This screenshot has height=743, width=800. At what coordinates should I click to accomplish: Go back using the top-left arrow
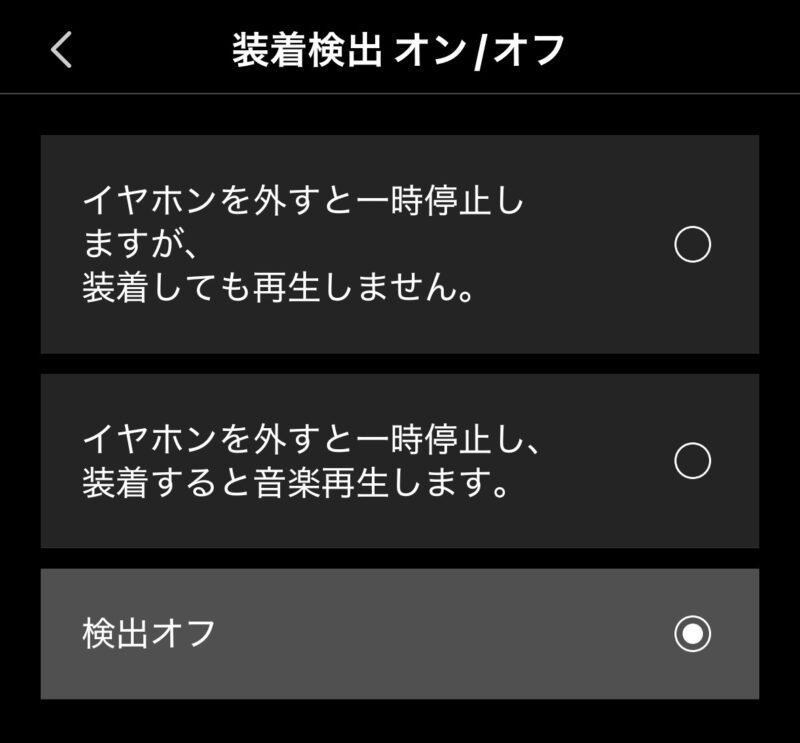(x=62, y=49)
